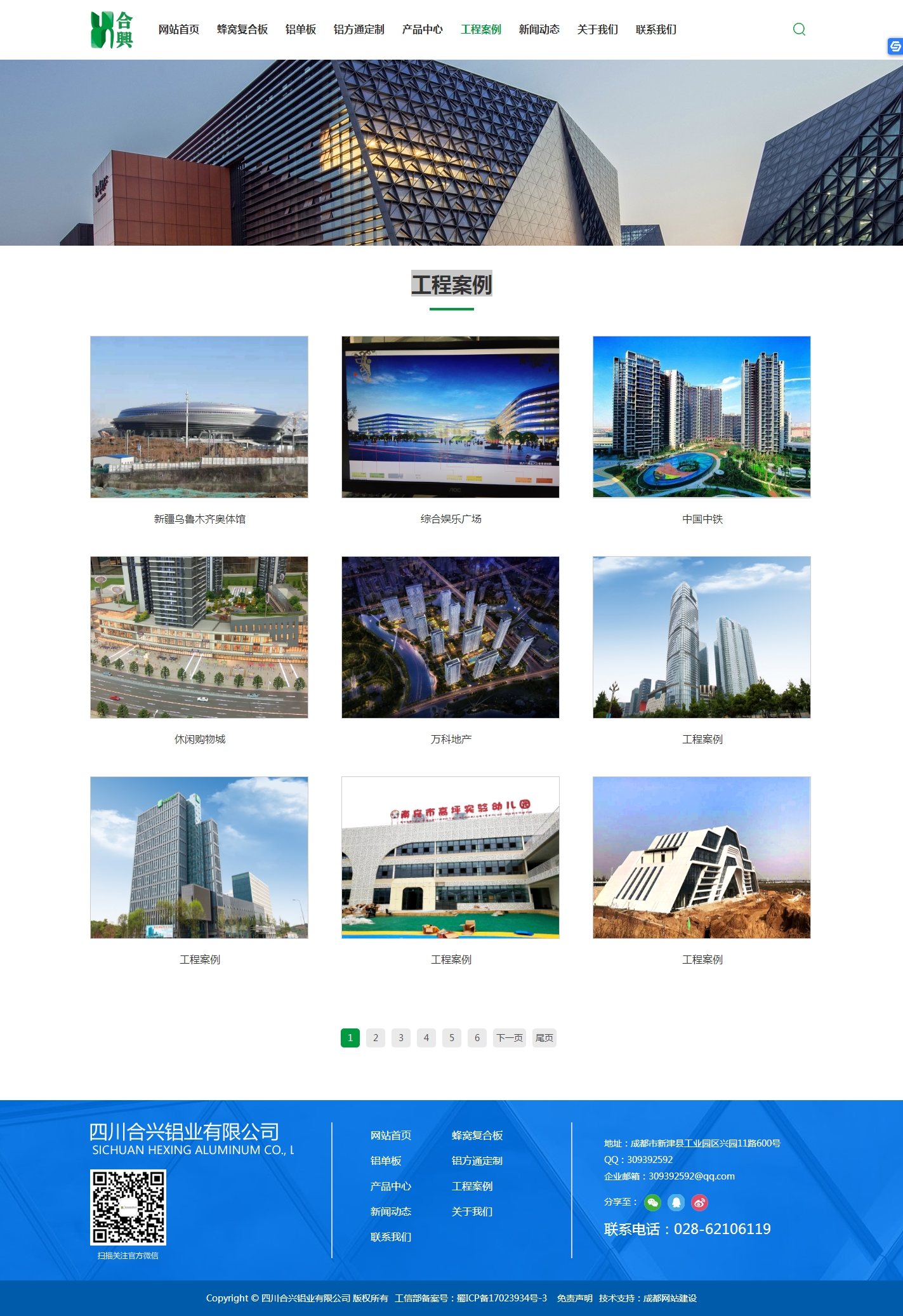Screen dimensions: 903x1316
Task: Share to WeChat via green icon
Action: point(652,1202)
